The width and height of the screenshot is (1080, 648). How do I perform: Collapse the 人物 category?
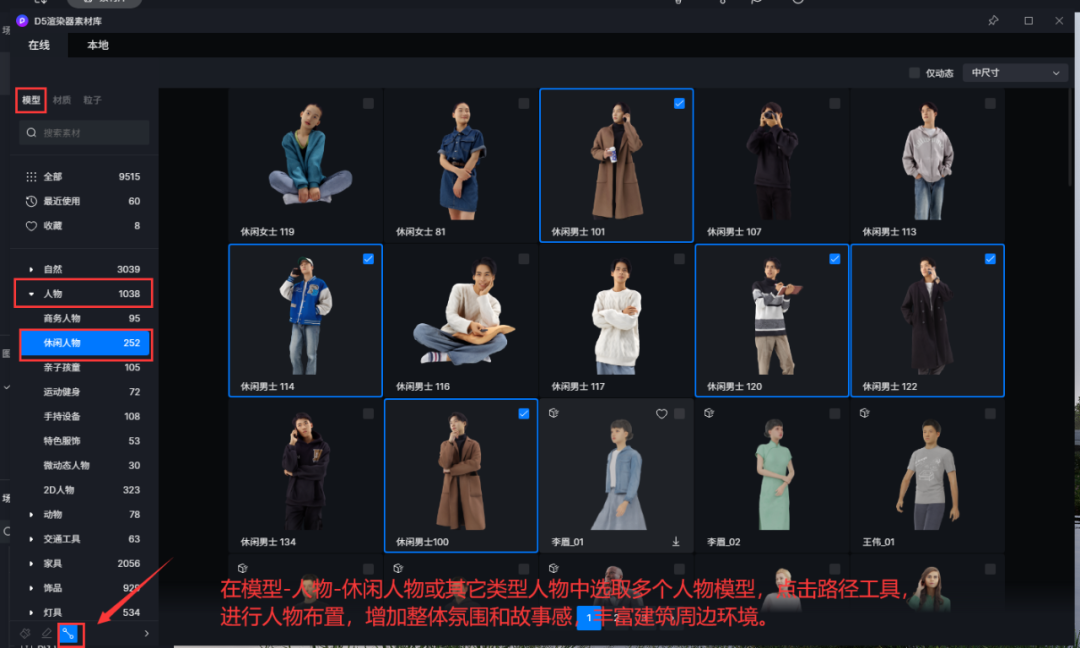coord(32,294)
